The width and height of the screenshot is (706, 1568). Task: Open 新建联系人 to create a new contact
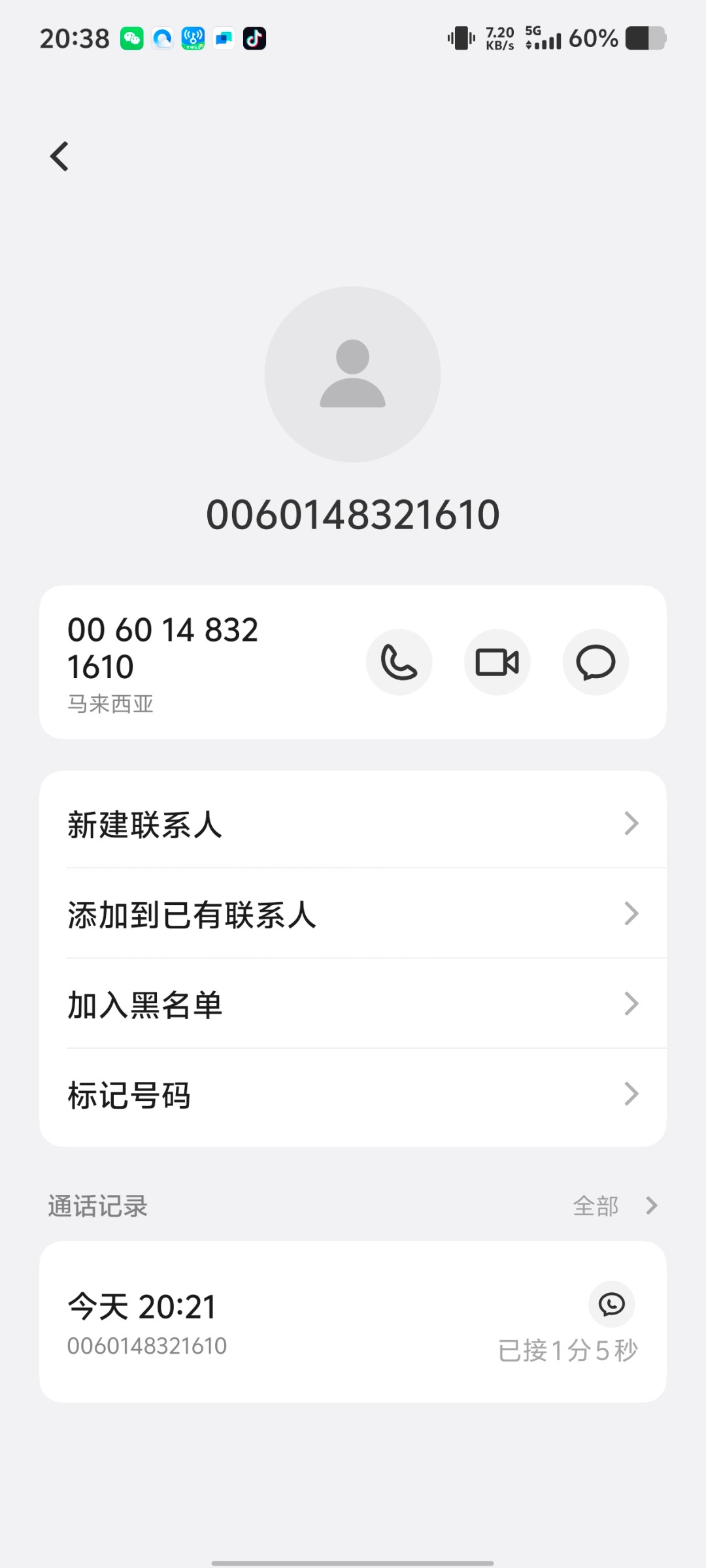coord(353,823)
